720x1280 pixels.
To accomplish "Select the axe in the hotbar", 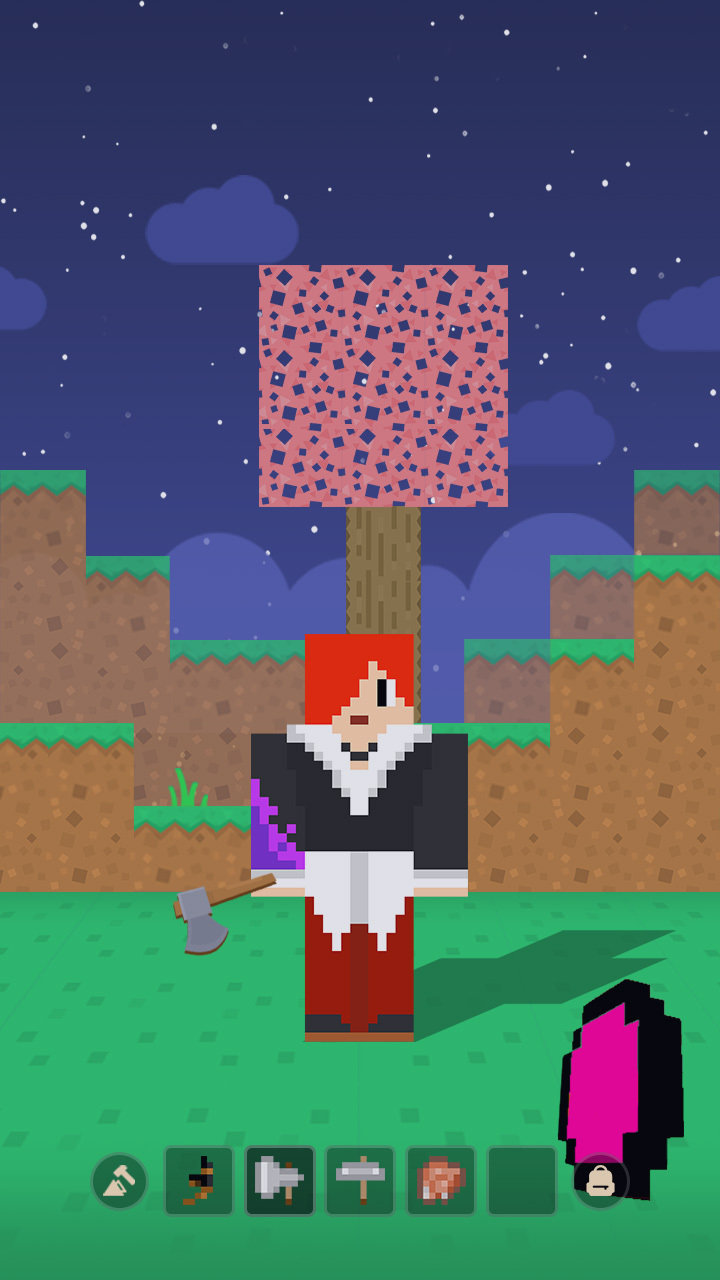I will click(280, 1181).
